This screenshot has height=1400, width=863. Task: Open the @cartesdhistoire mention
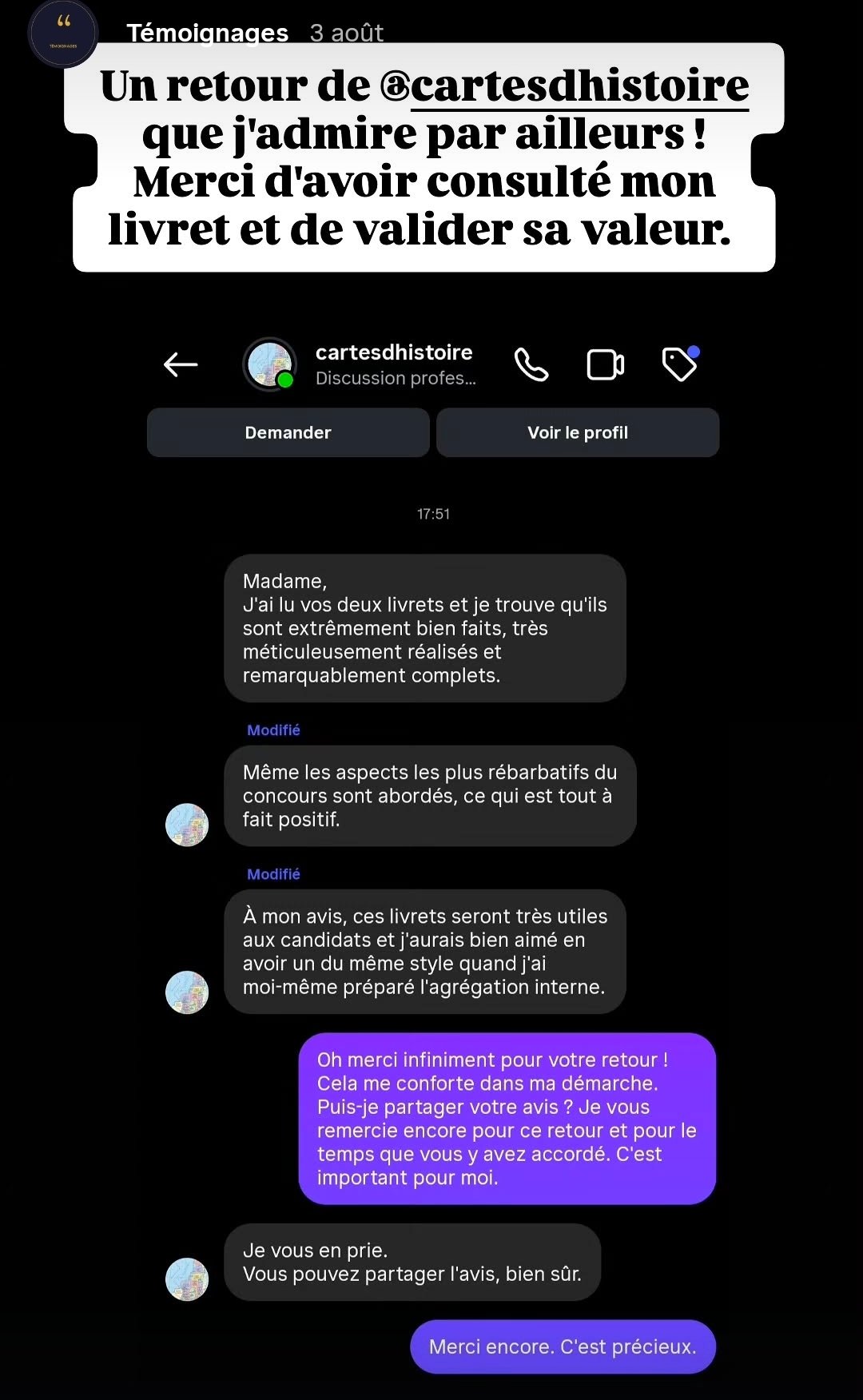[x=565, y=86]
